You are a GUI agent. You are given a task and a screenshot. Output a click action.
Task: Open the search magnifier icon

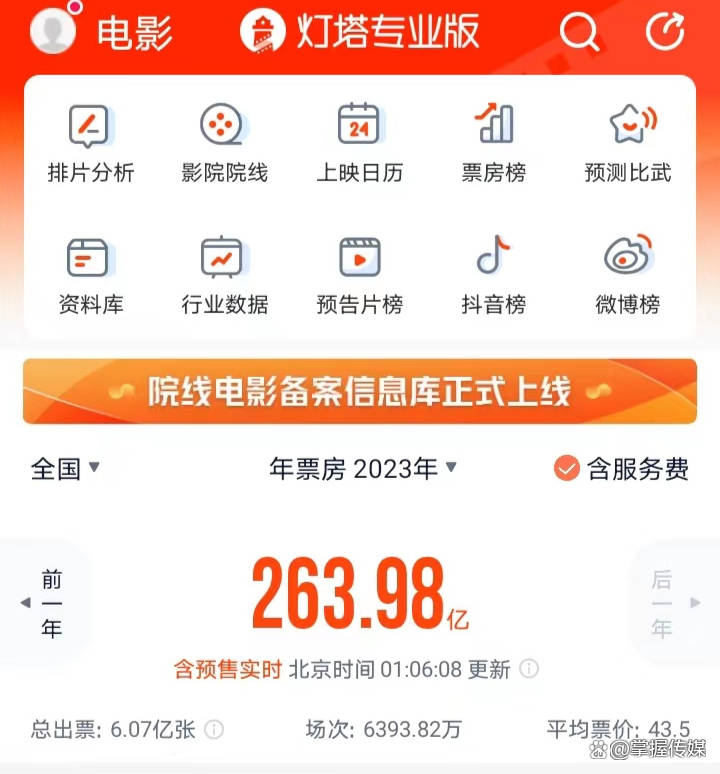click(x=579, y=32)
